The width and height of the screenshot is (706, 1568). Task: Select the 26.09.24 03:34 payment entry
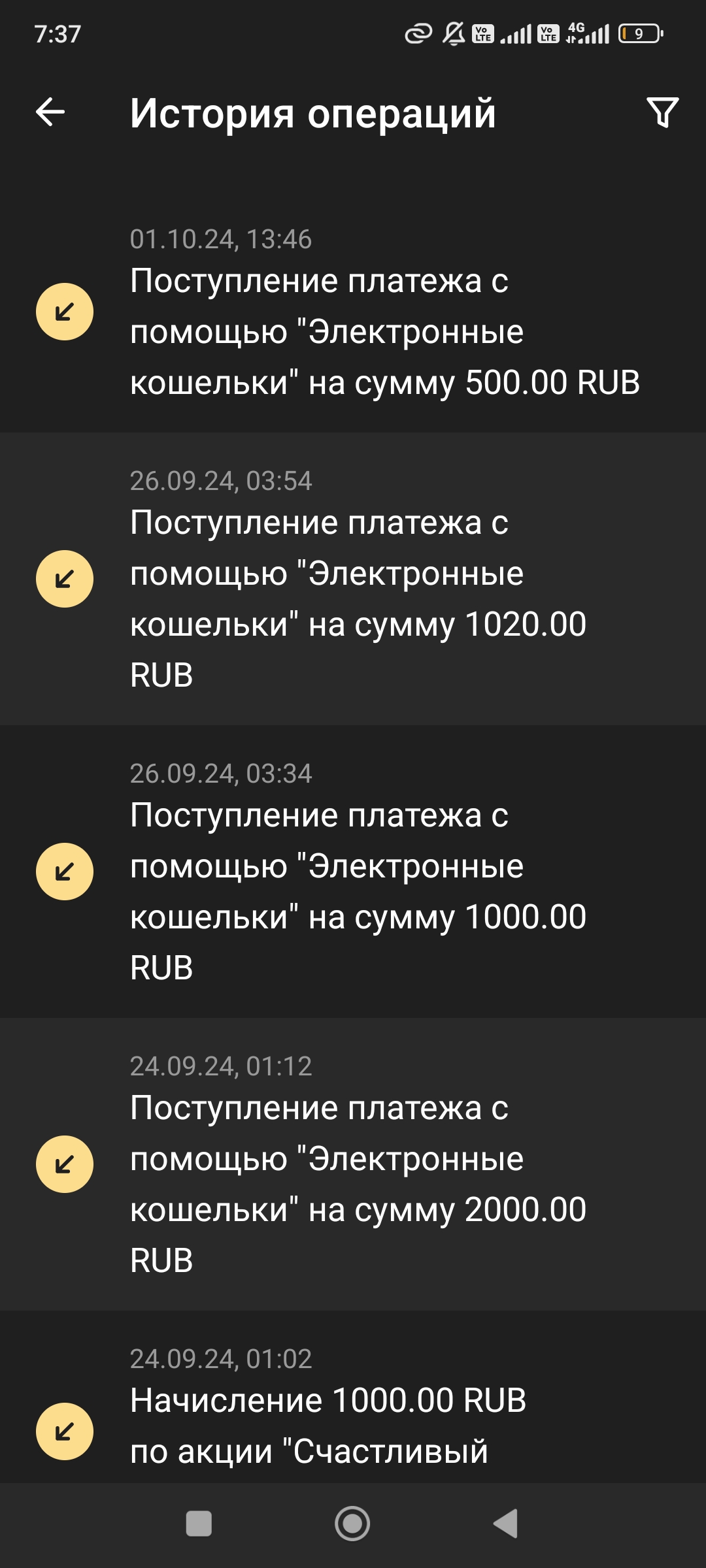pos(353,872)
